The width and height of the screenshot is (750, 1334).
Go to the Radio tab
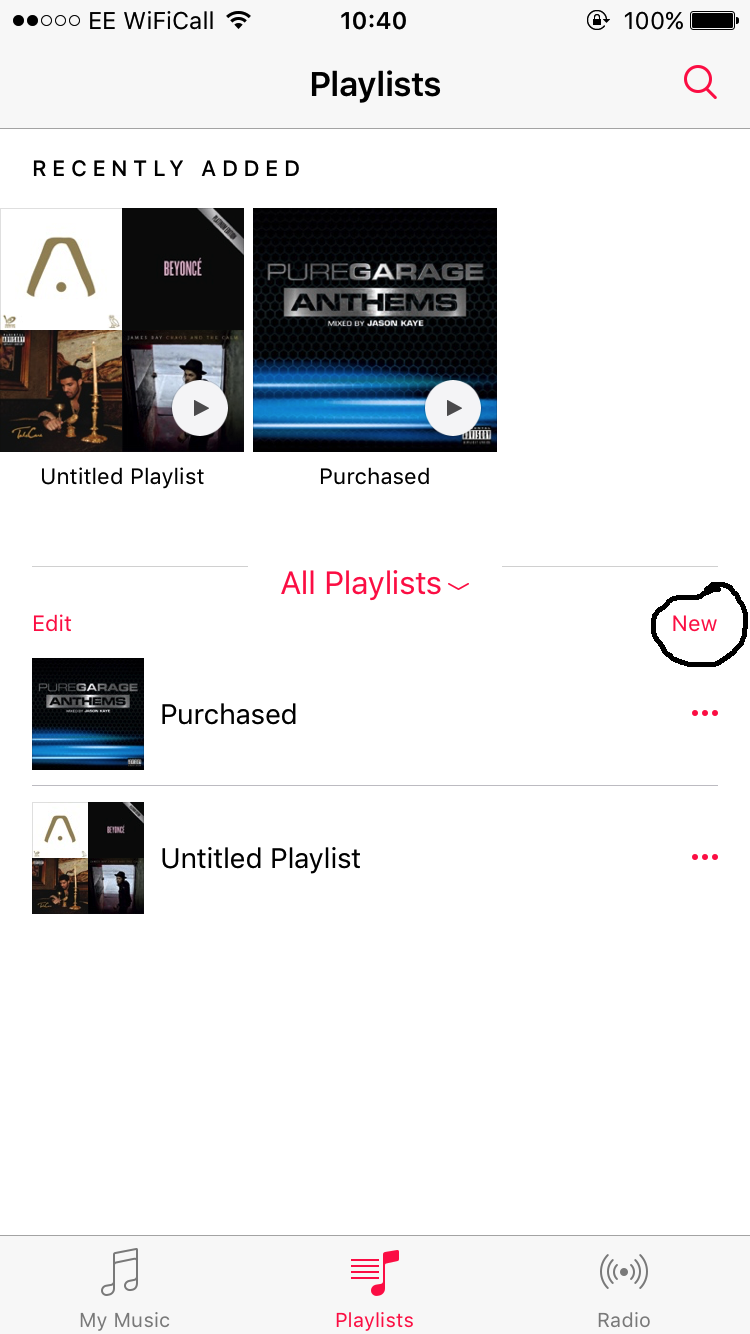pos(624,1288)
